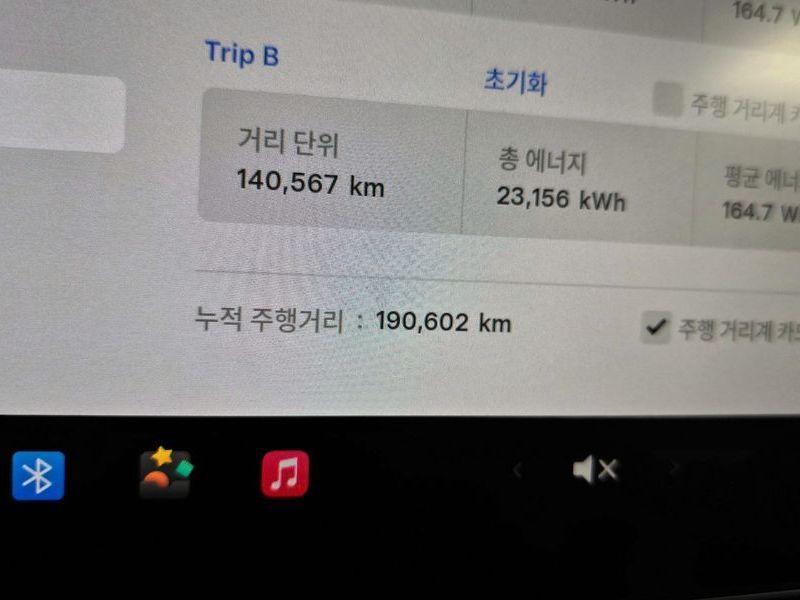Lower volume with the left chevron
Viewport: 800px width, 600px height.
point(517,469)
